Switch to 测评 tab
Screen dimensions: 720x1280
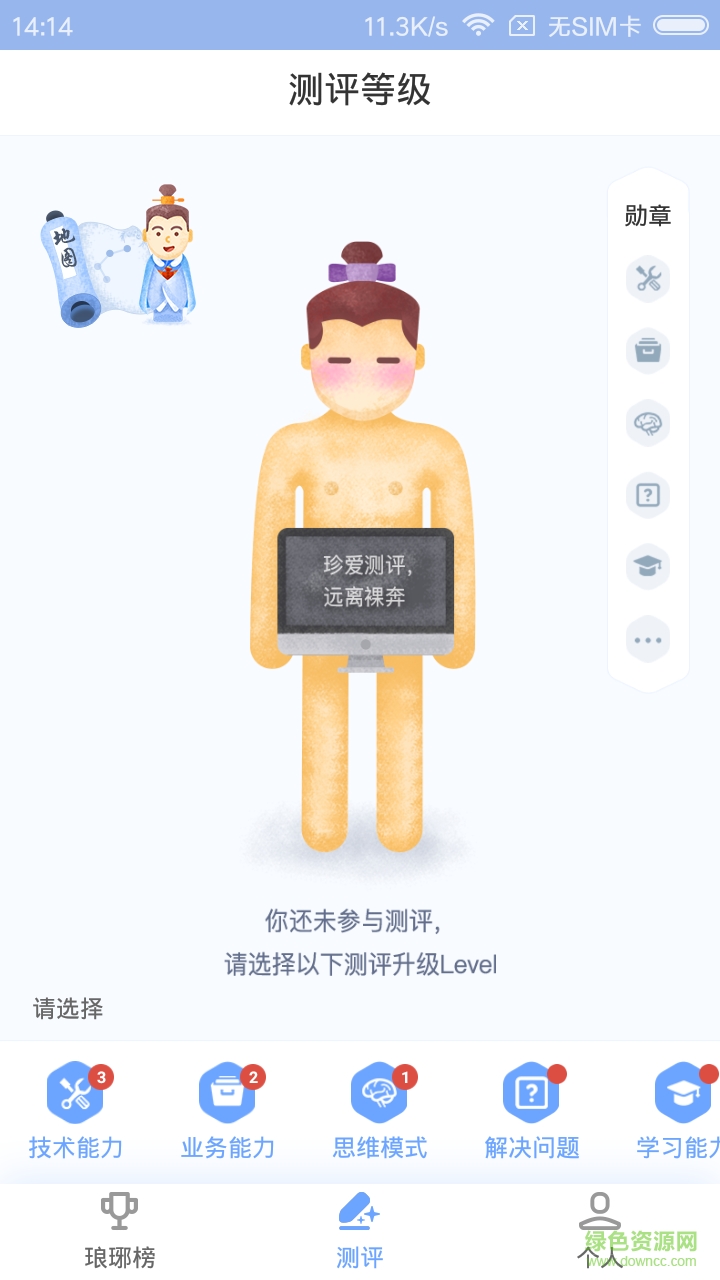click(360, 1232)
